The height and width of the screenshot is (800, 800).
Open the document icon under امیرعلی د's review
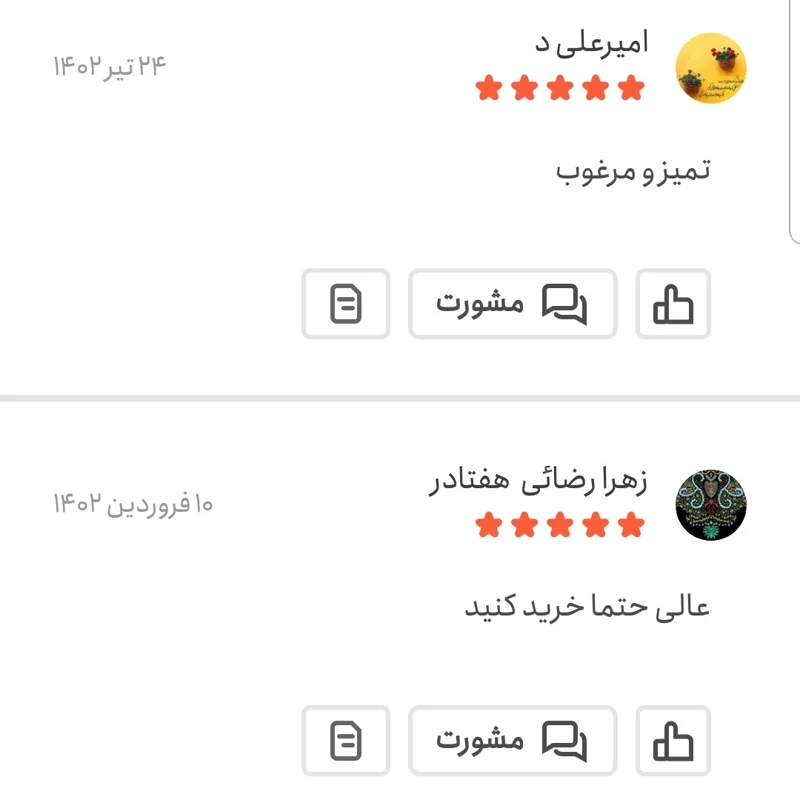(x=346, y=303)
